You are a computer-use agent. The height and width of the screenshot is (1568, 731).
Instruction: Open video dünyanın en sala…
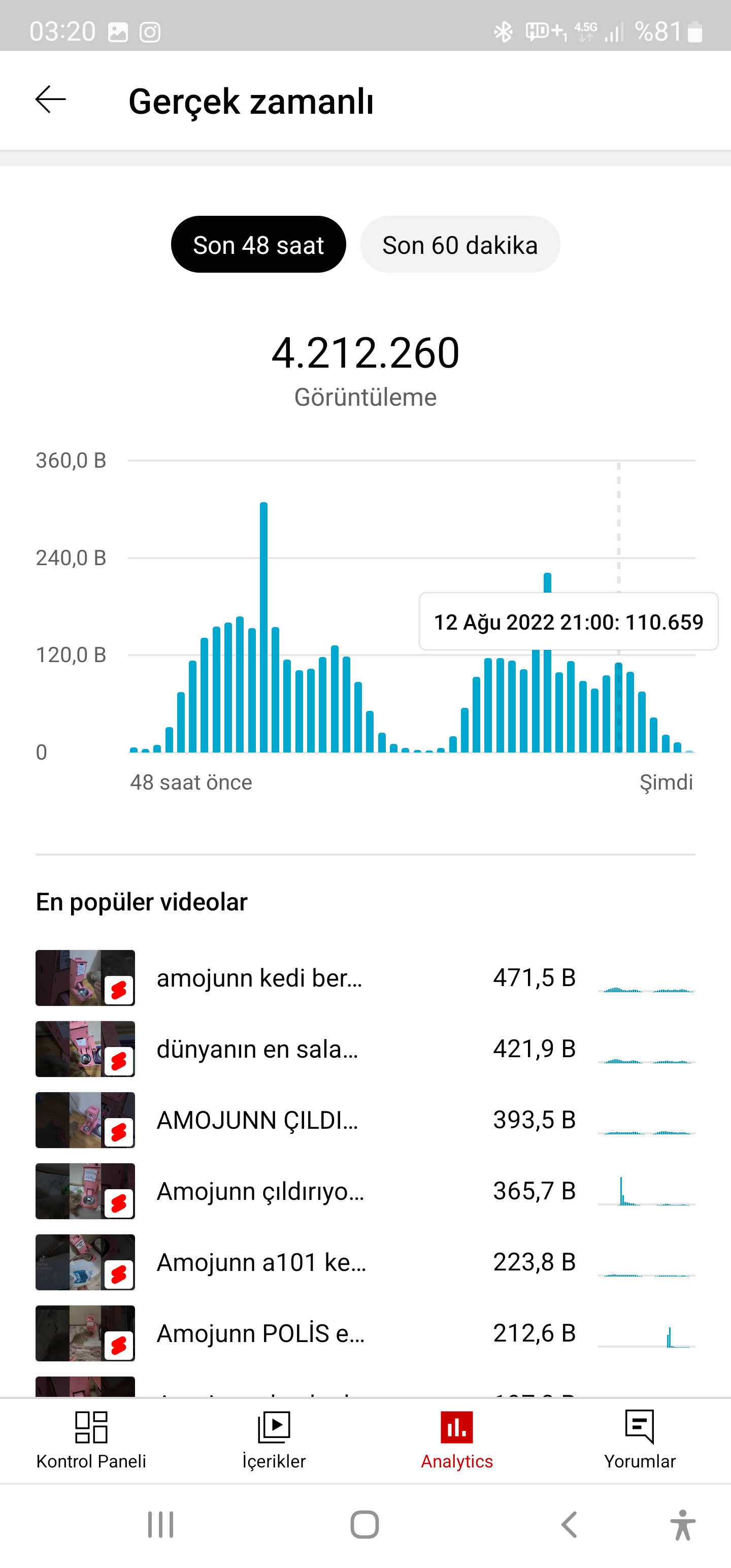pyautogui.click(x=365, y=1049)
